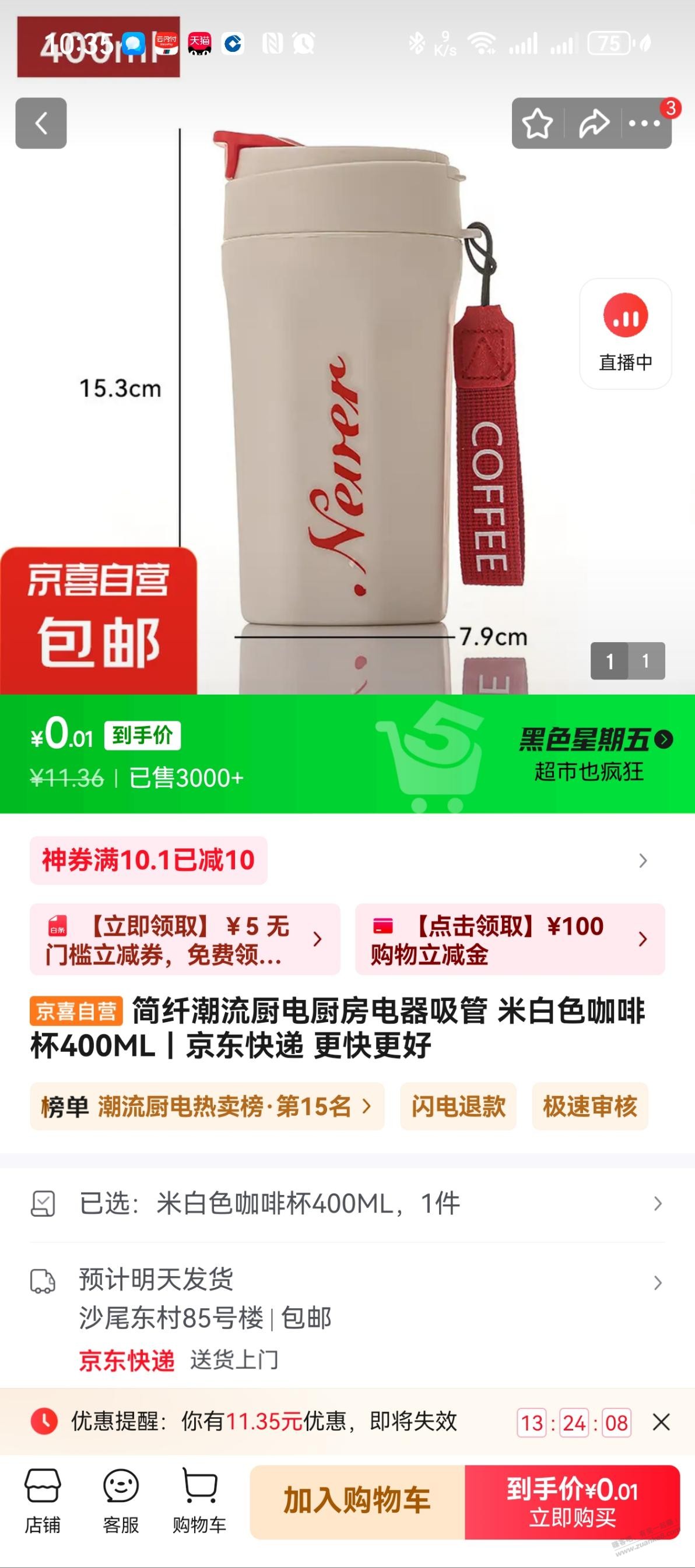Claim the ¥100 购物立减金 offer
695x1568 pixels.
pos(510,939)
